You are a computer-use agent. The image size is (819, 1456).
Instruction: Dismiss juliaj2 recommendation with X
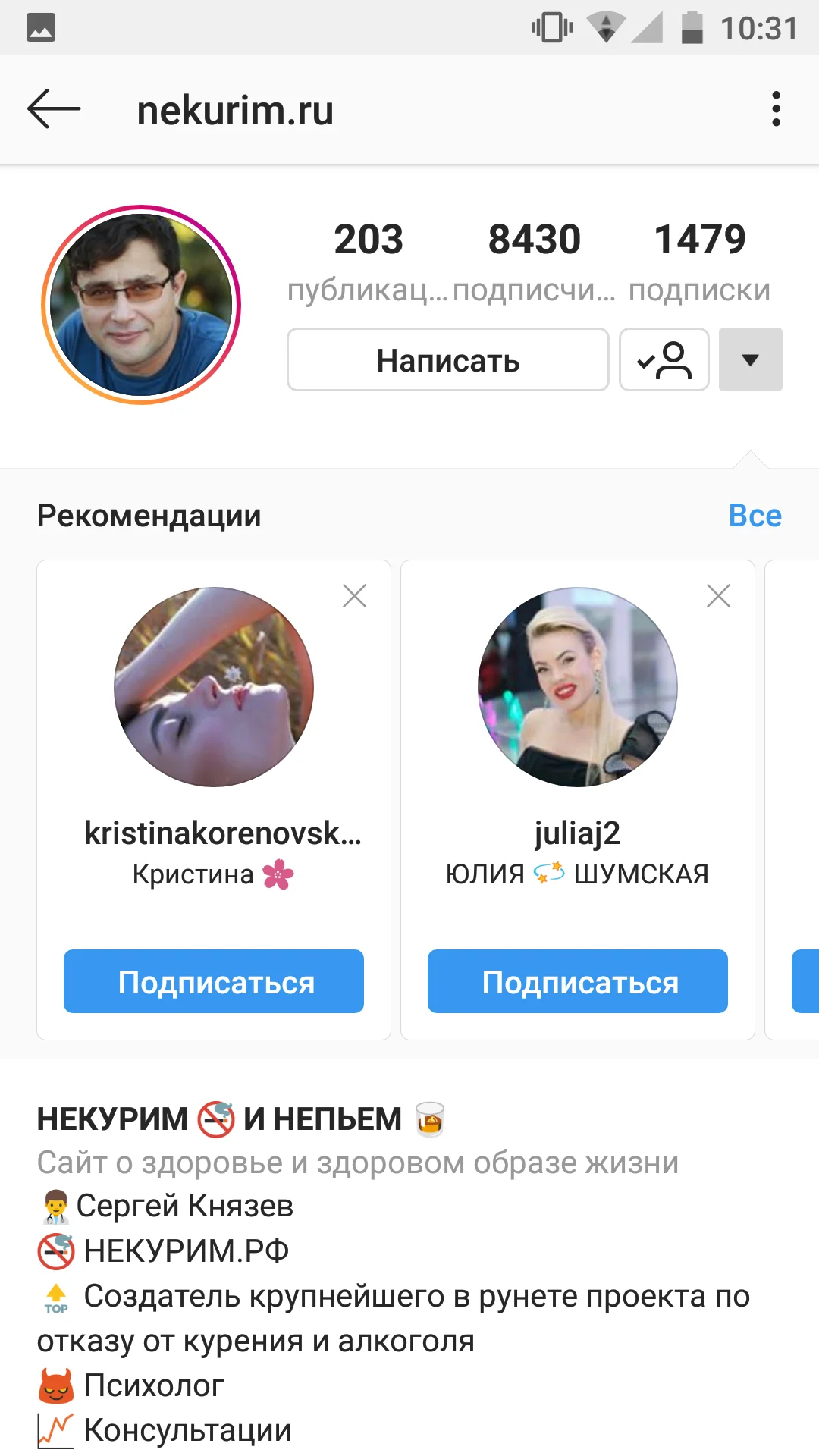coord(717,596)
